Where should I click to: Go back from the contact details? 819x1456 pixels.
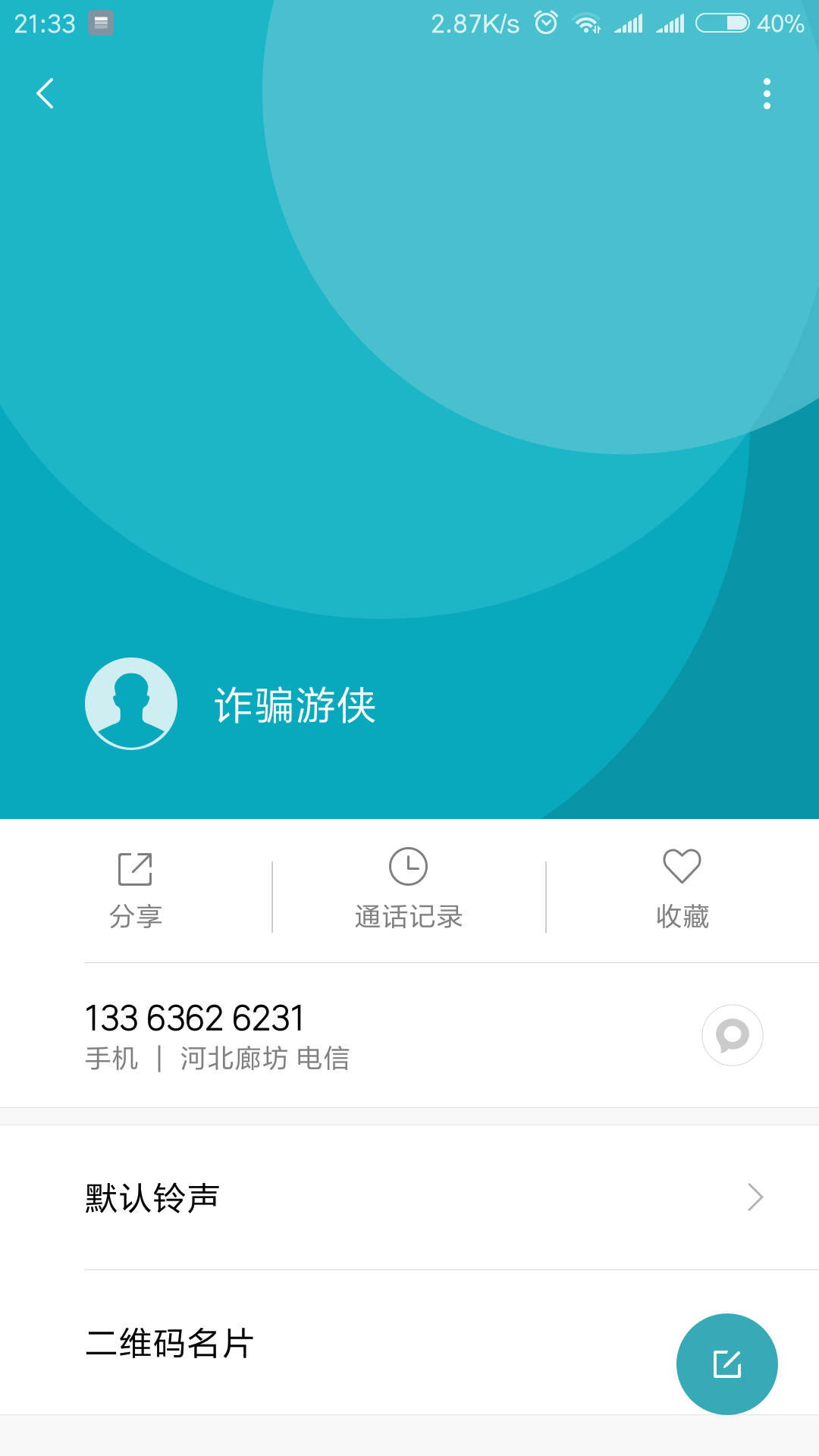pos(45,94)
